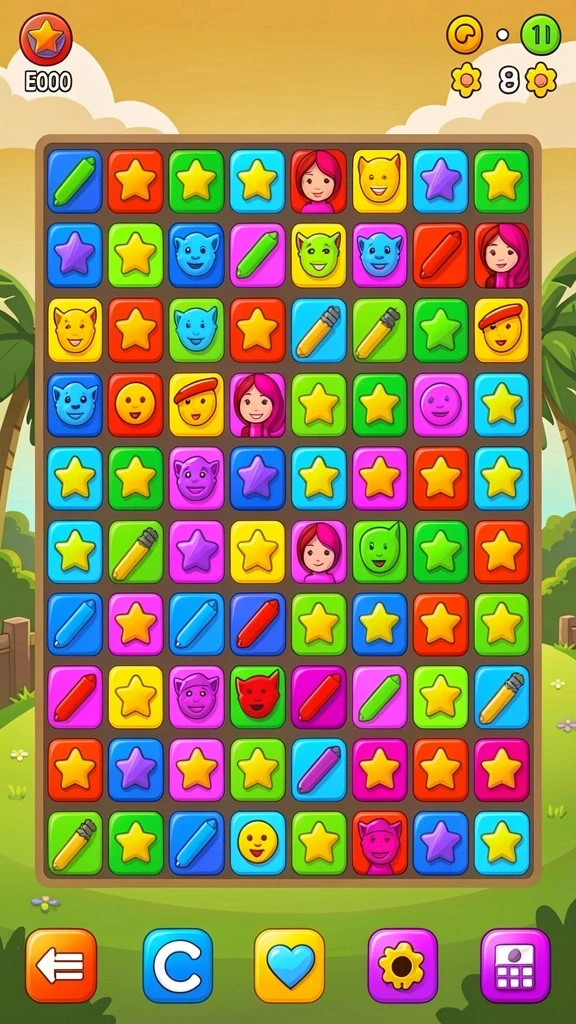Tap the pink smiley on the magenta tile

[440, 404]
